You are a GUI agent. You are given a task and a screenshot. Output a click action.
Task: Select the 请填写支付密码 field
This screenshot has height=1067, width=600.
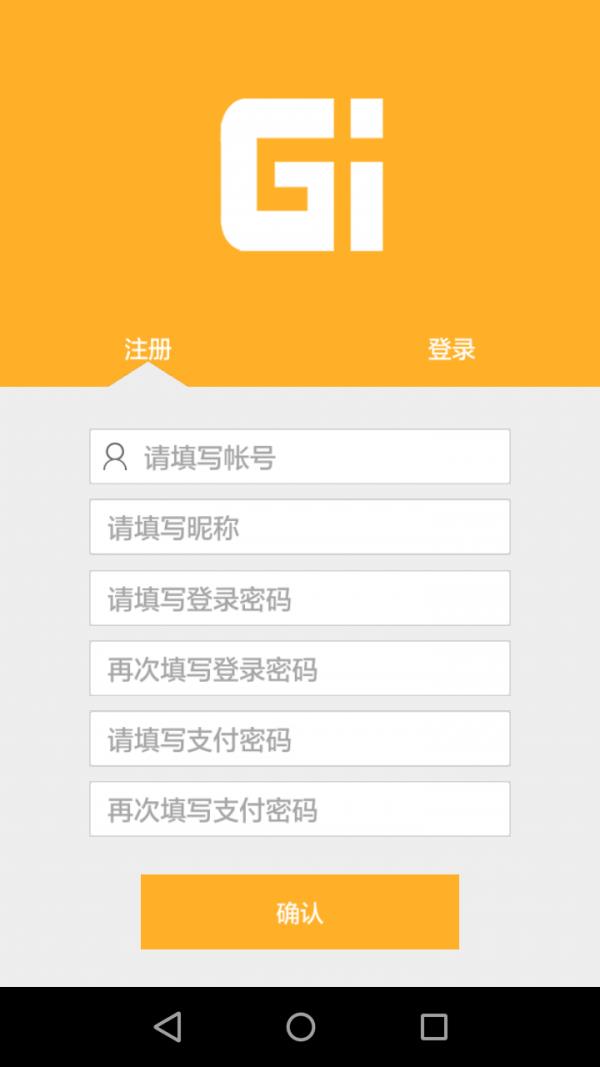(300, 739)
